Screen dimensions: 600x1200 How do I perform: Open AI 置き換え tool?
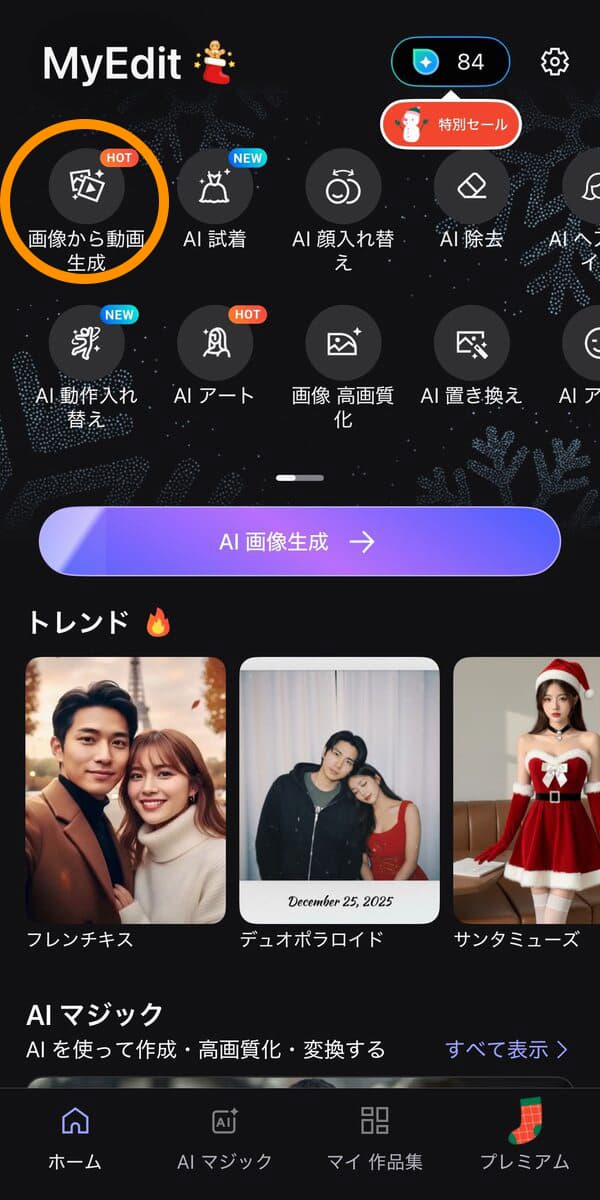[x=471, y=343]
